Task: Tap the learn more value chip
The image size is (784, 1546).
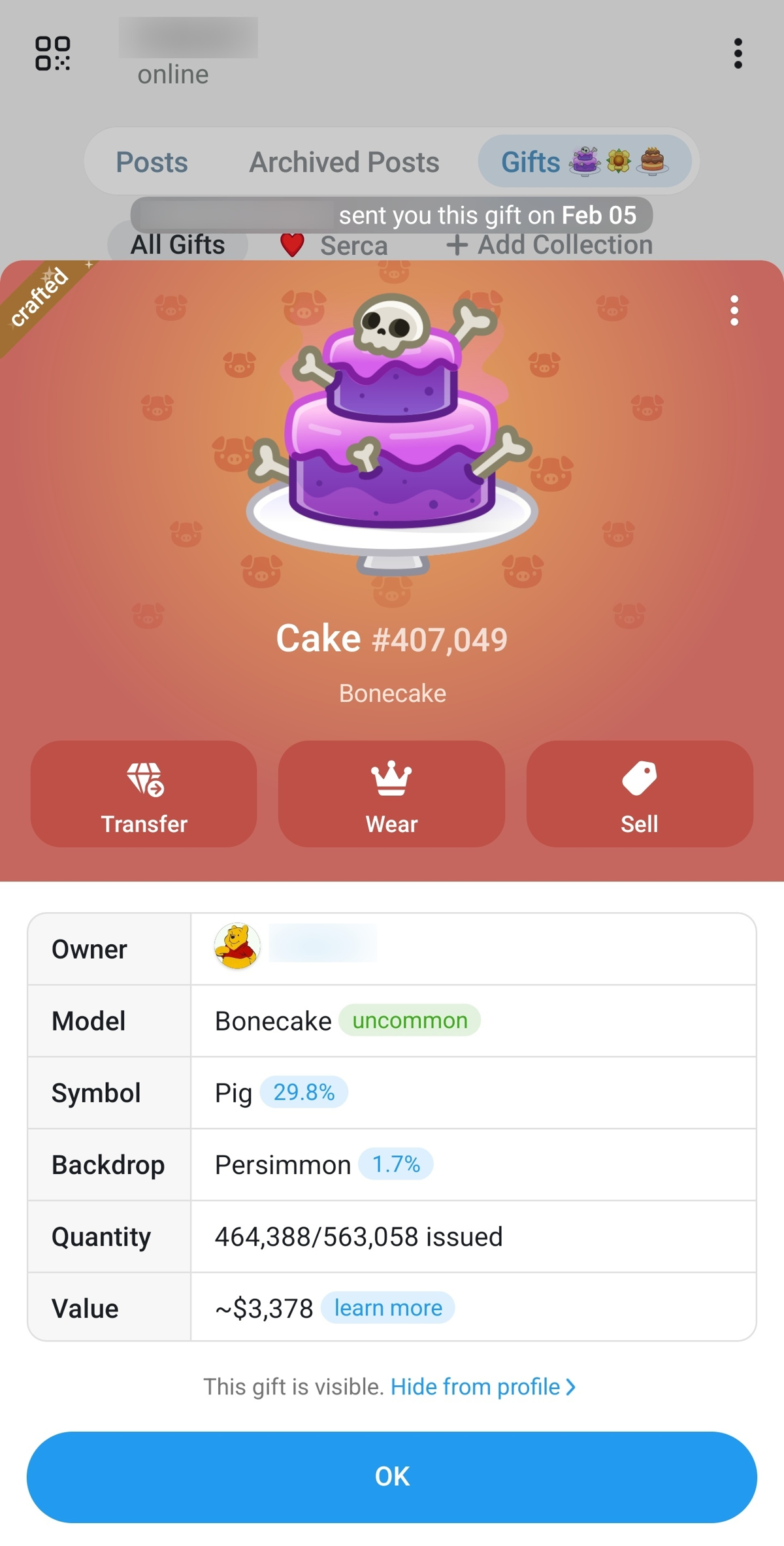Action: click(388, 1308)
